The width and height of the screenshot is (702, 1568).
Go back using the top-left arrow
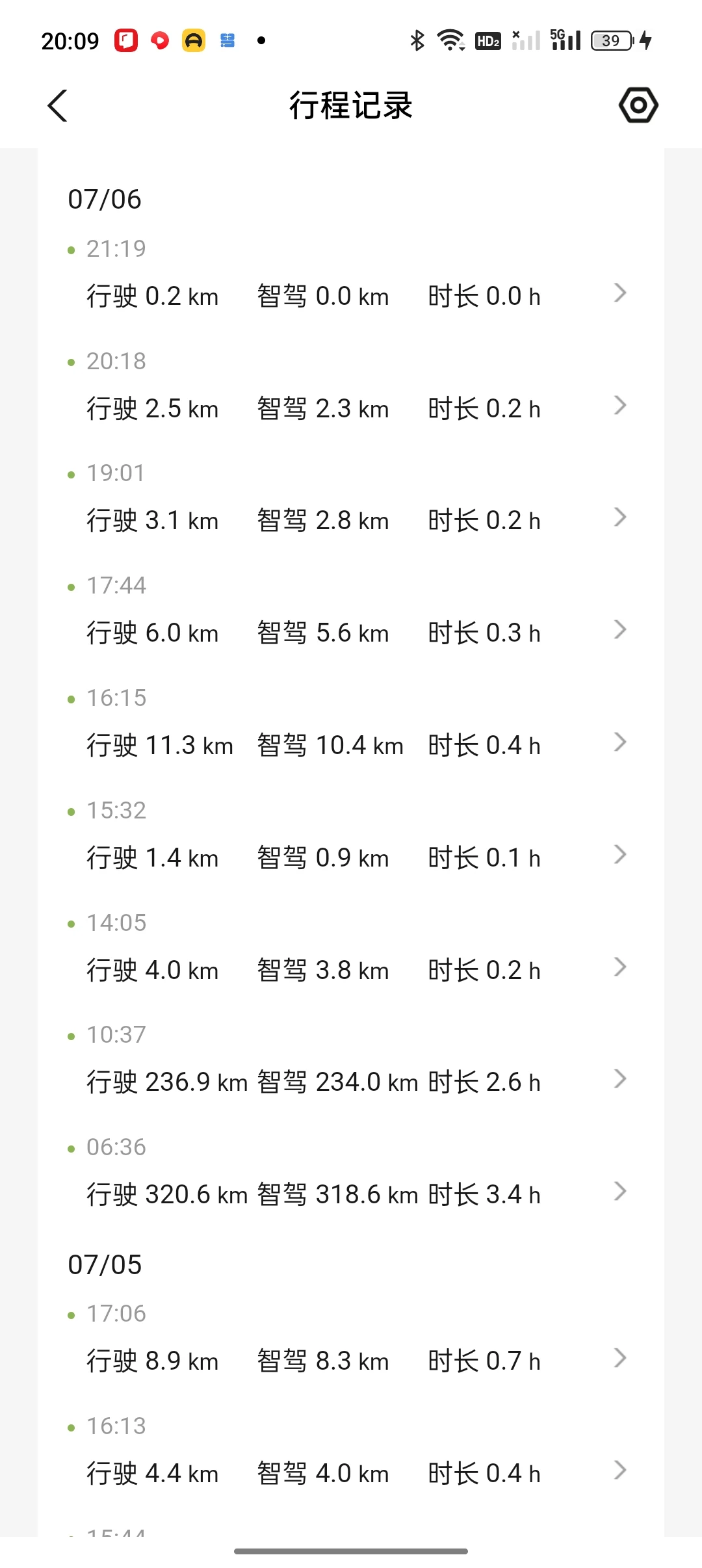point(57,105)
